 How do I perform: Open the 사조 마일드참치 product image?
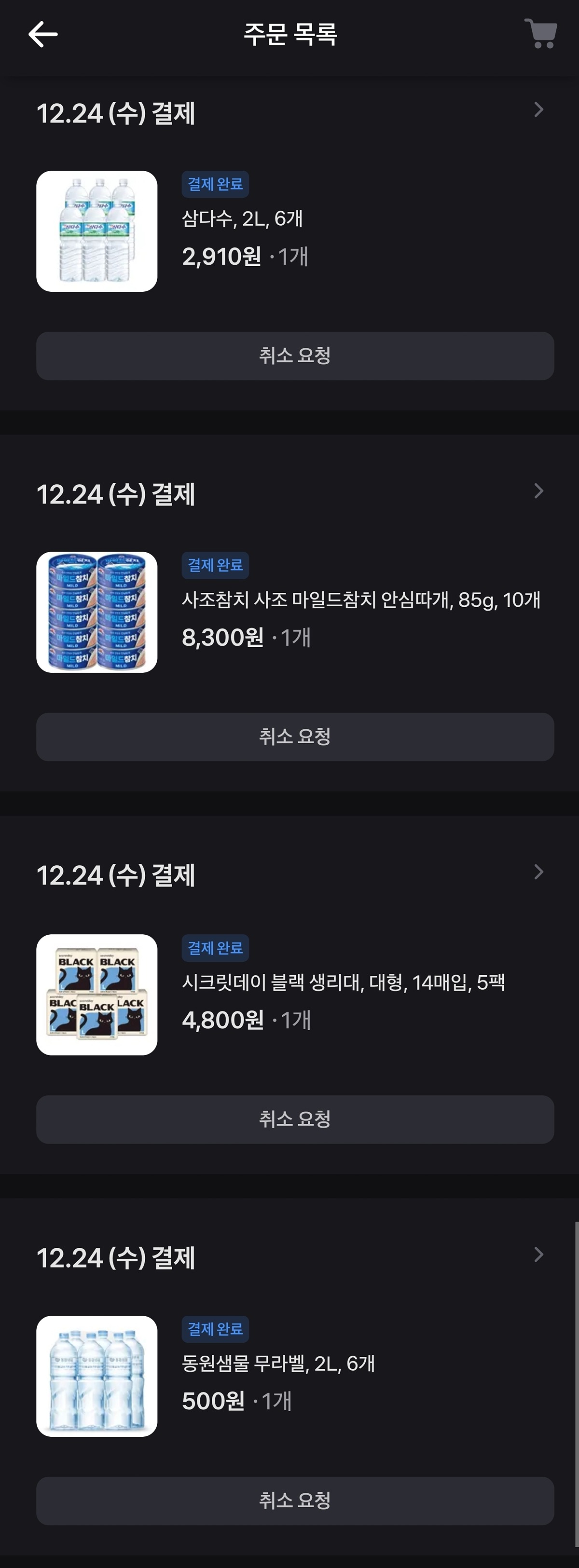pyautogui.click(x=97, y=613)
